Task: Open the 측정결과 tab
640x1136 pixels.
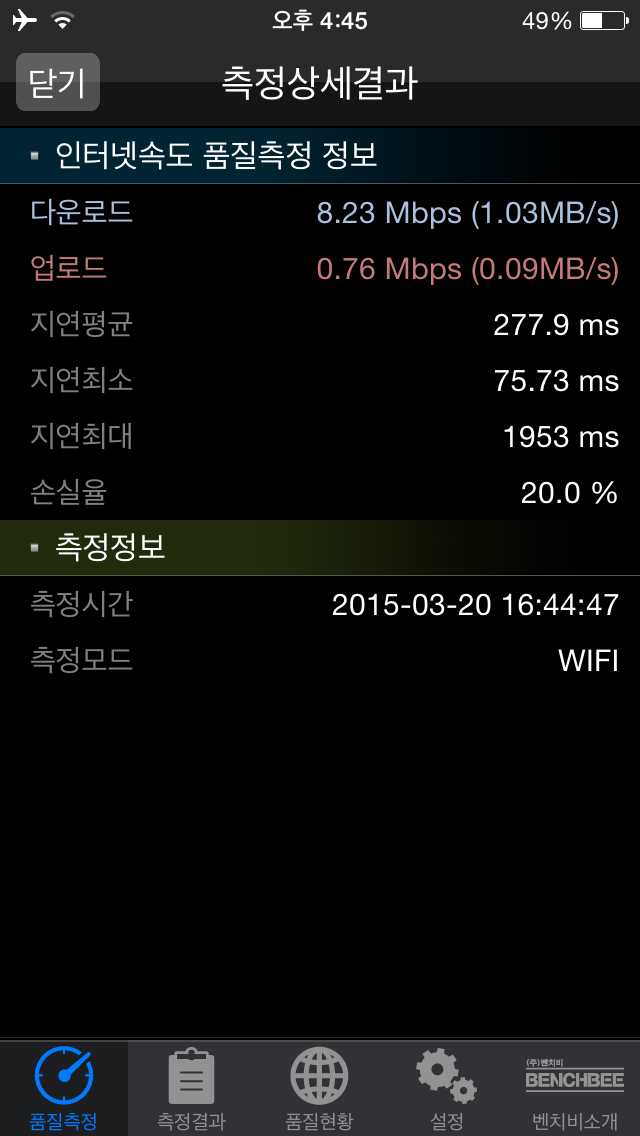Action: (191, 1088)
